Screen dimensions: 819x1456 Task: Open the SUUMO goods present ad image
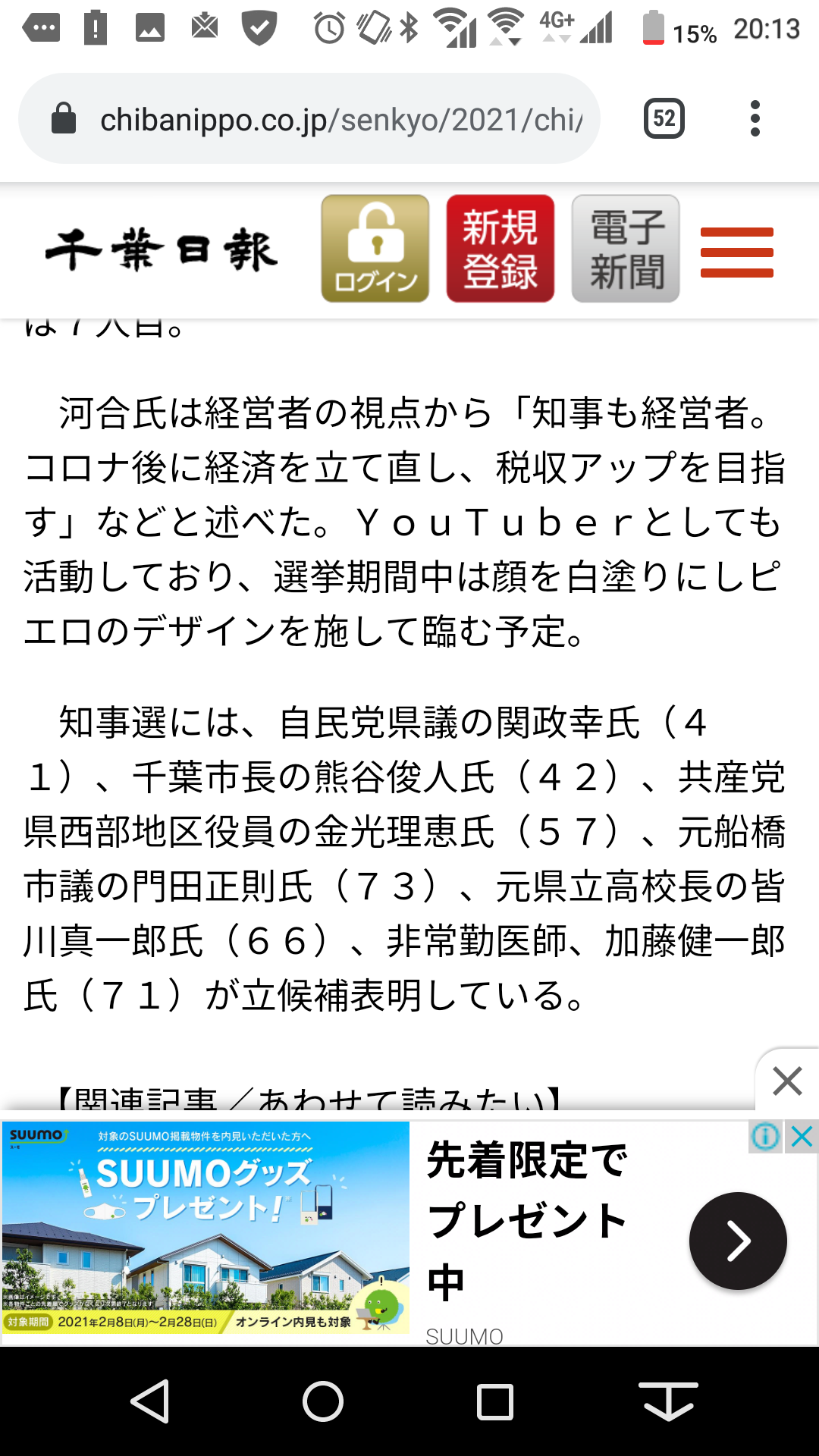tap(206, 1227)
